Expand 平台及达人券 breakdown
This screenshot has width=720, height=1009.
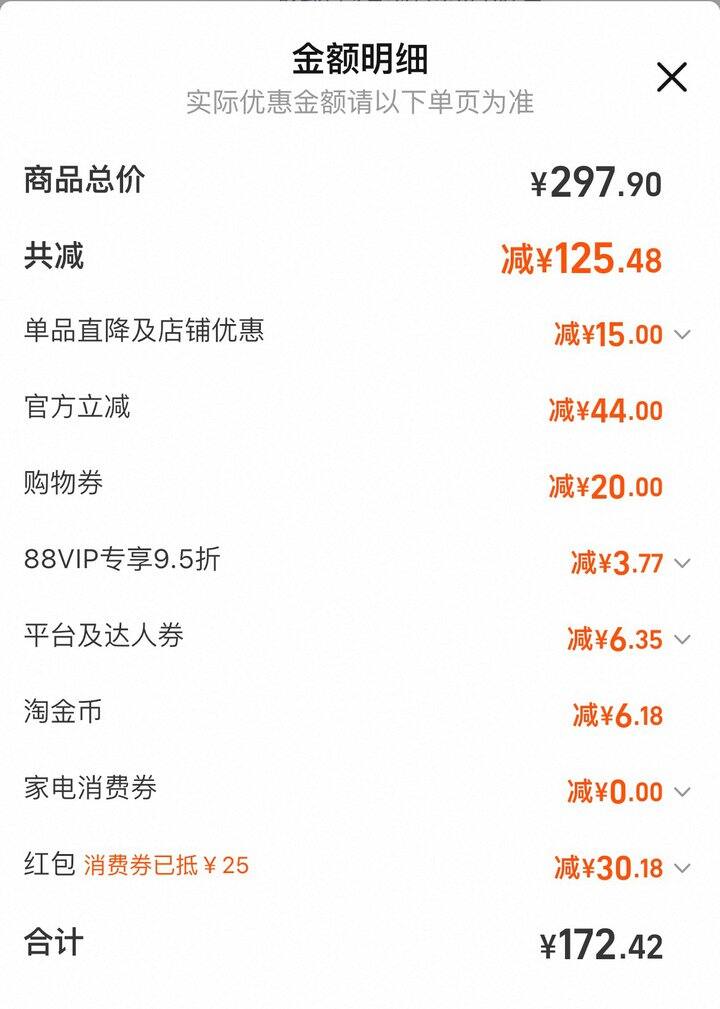pyautogui.click(x=682, y=639)
